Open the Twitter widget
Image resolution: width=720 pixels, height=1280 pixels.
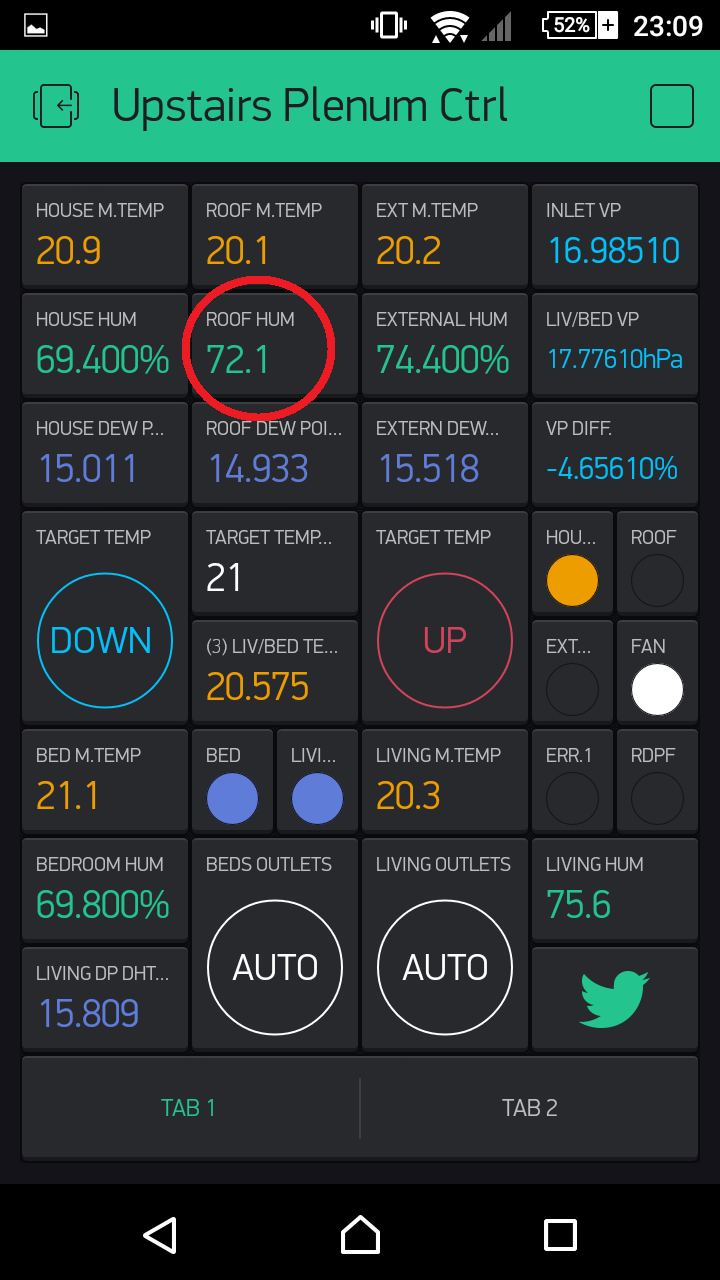tap(615, 998)
